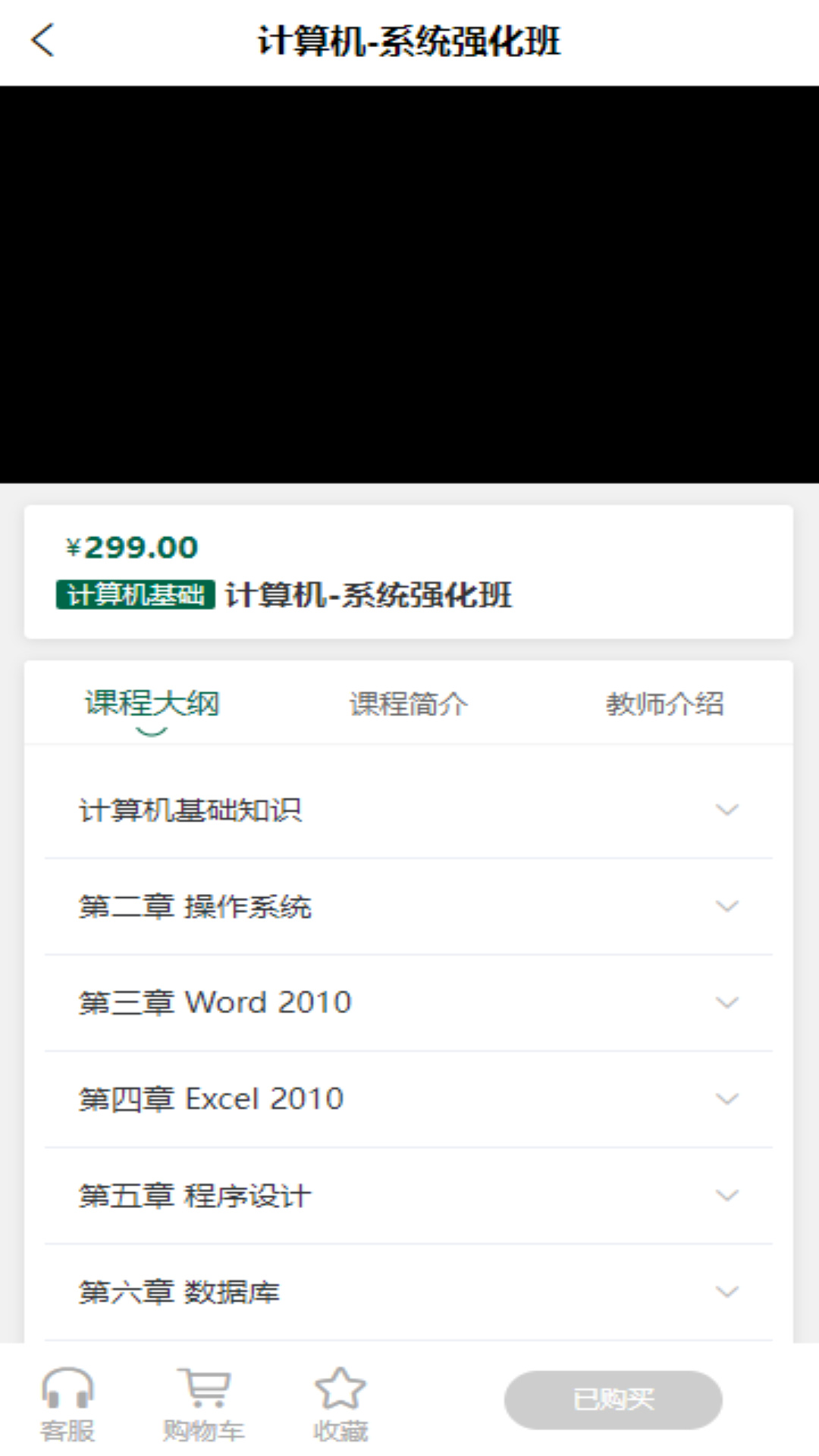Screen dimensions: 819x1456
Task: Open the 教师介绍 tab
Action: 666,704
